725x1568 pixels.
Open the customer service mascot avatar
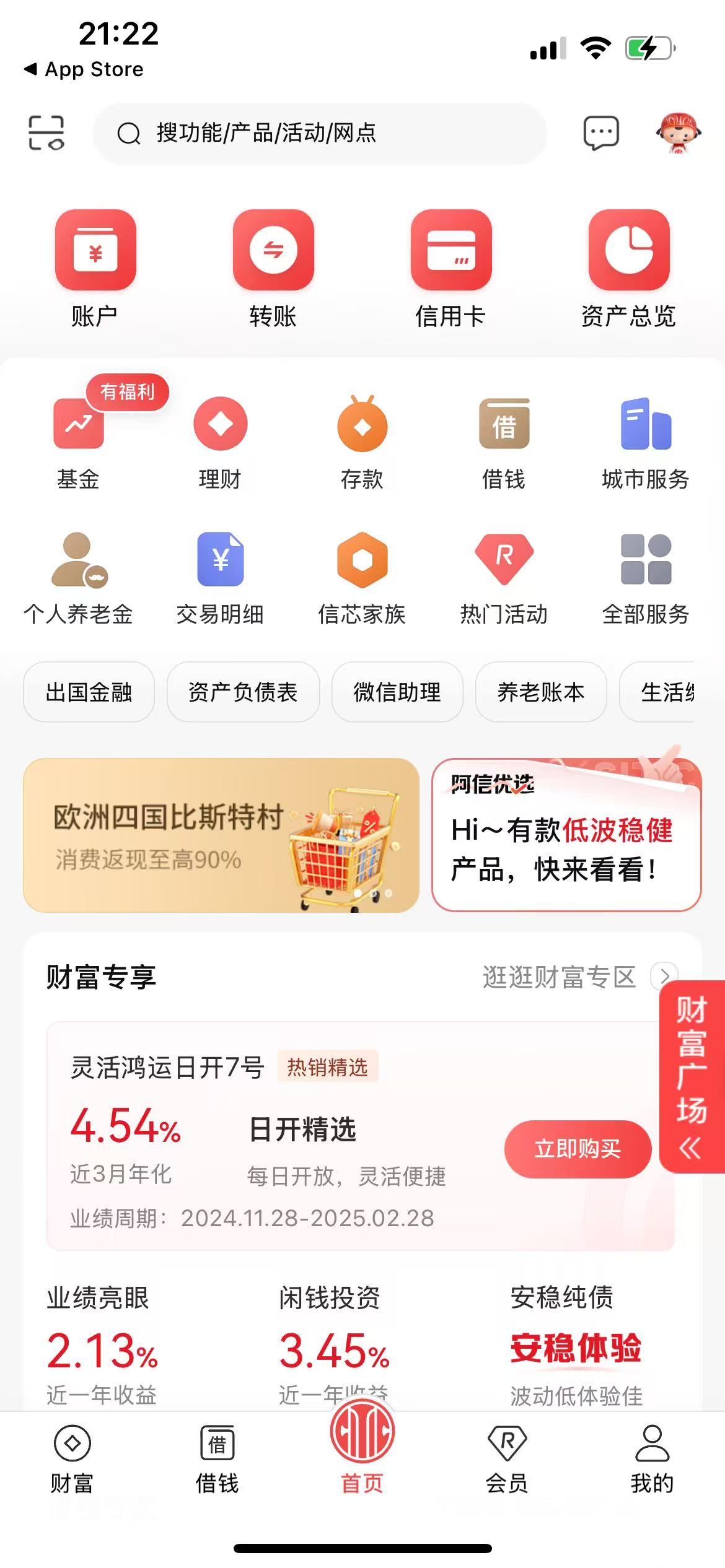coord(679,133)
